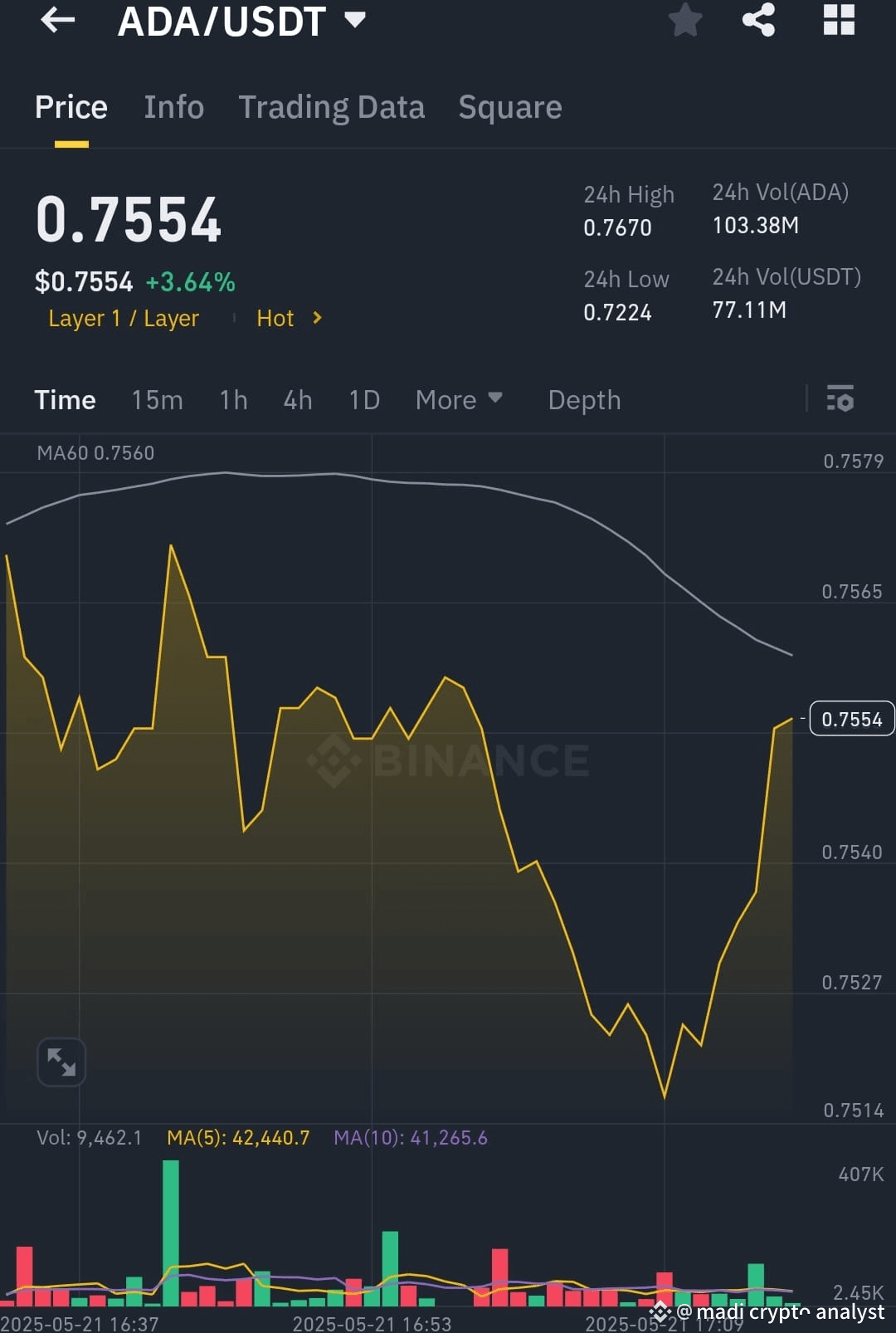Click the Depth view icon
Screen dimensions: 896x1333
click(x=584, y=400)
